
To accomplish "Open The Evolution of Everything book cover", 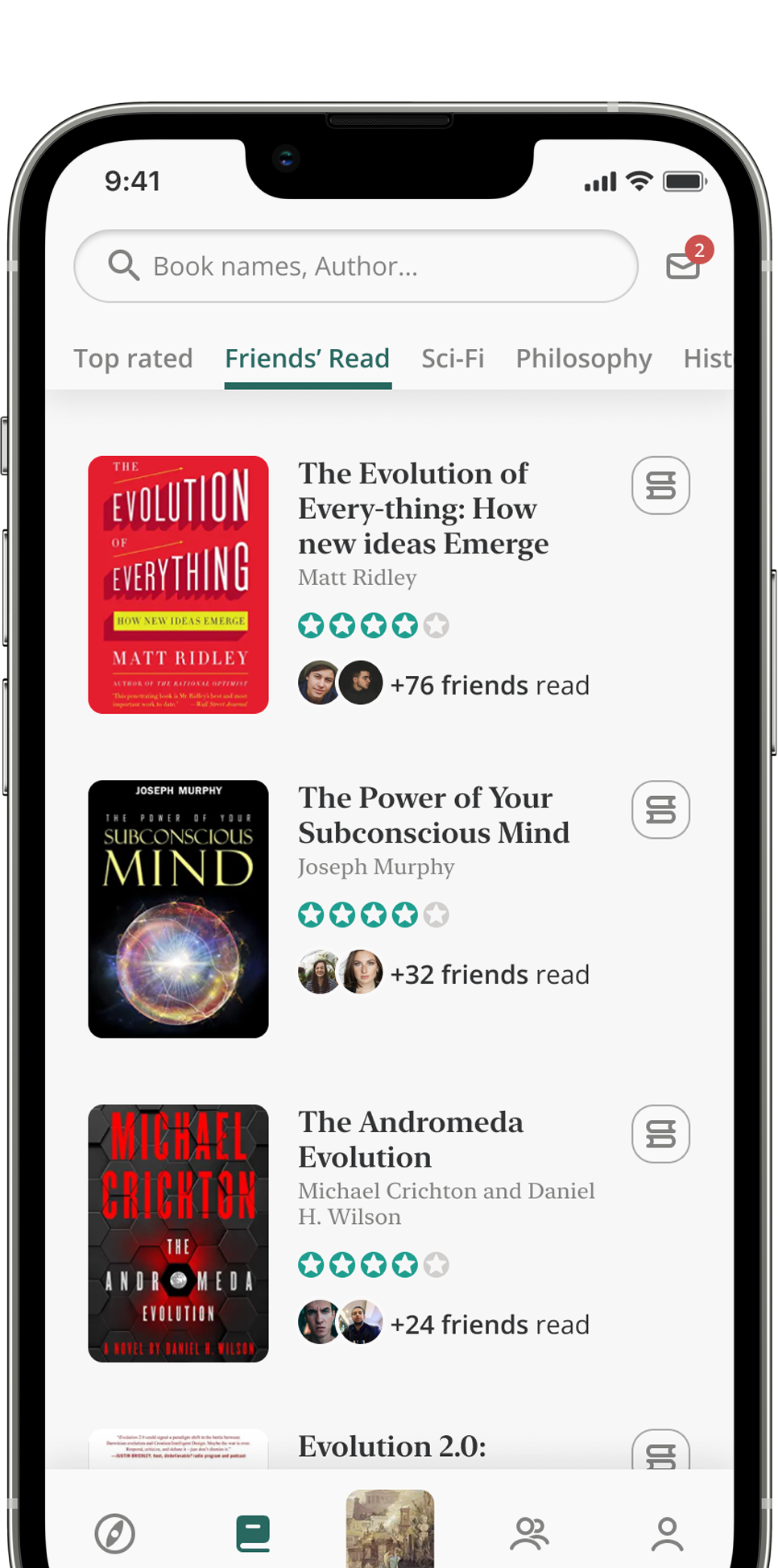I will tap(178, 584).
